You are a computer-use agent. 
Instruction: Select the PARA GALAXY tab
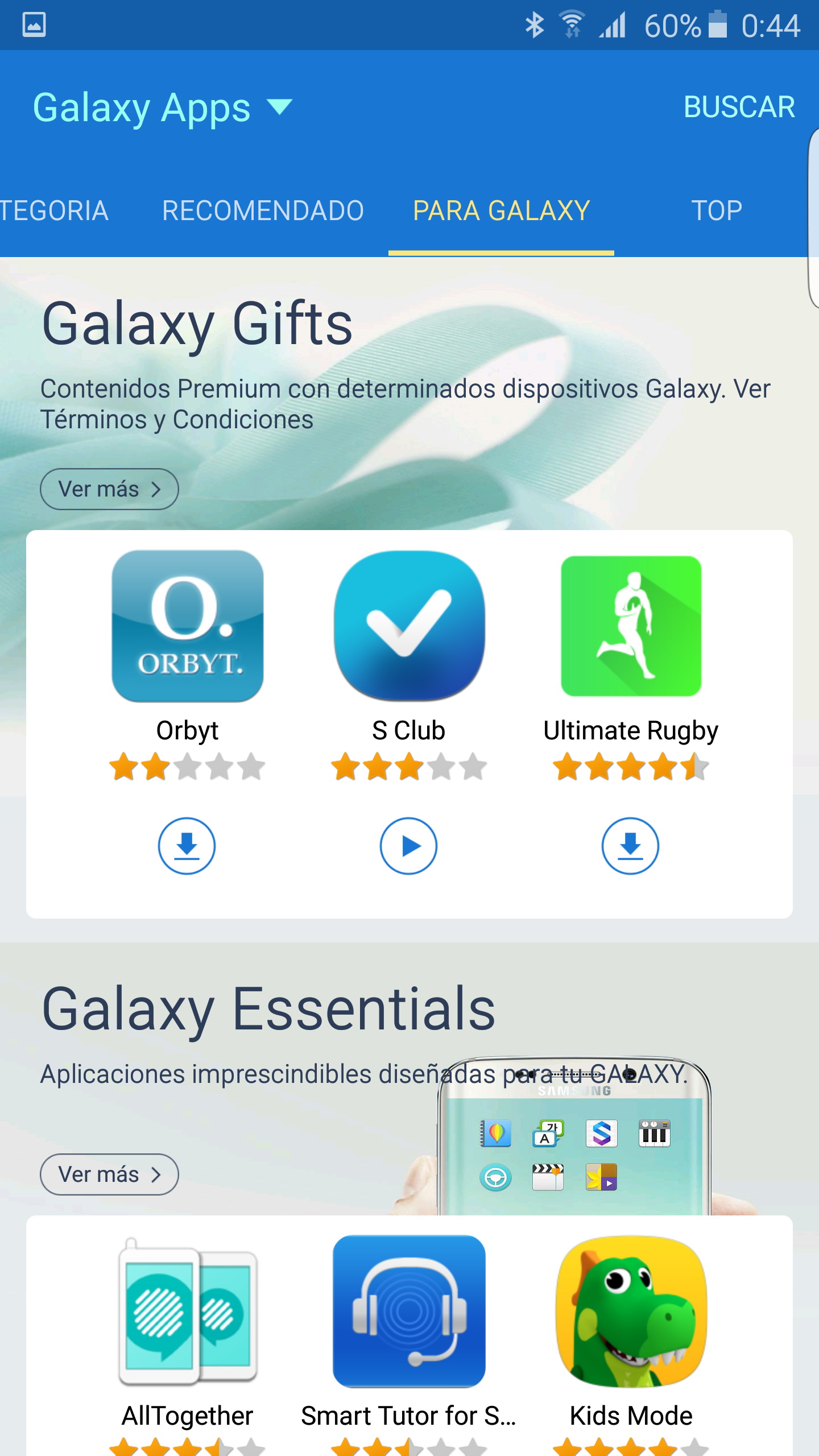click(x=501, y=211)
